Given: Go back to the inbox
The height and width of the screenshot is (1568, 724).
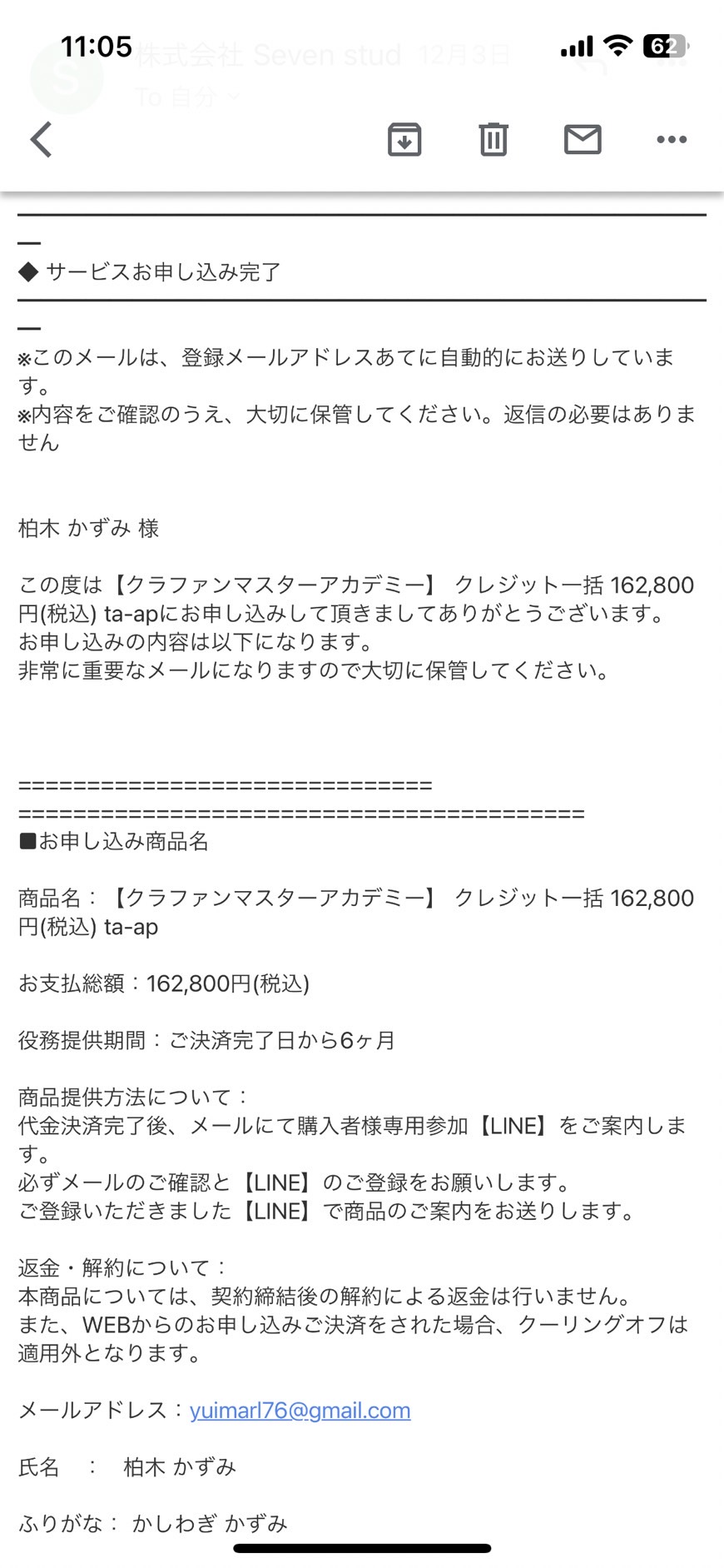Looking at the screenshot, I should pyautogui.click(x=42, y=139).
